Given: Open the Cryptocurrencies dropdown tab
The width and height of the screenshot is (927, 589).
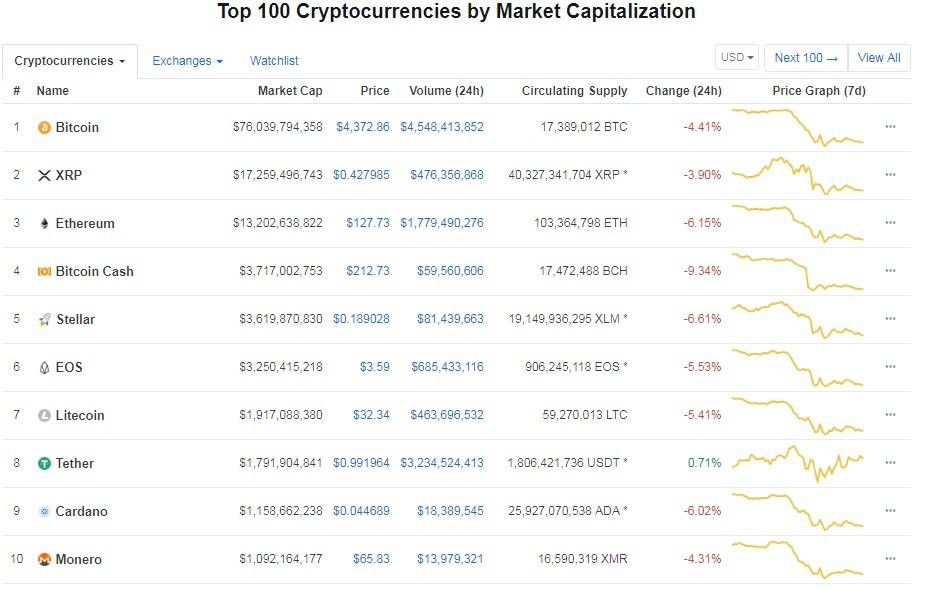Looking at the screenshot, I should pos(69,61).
